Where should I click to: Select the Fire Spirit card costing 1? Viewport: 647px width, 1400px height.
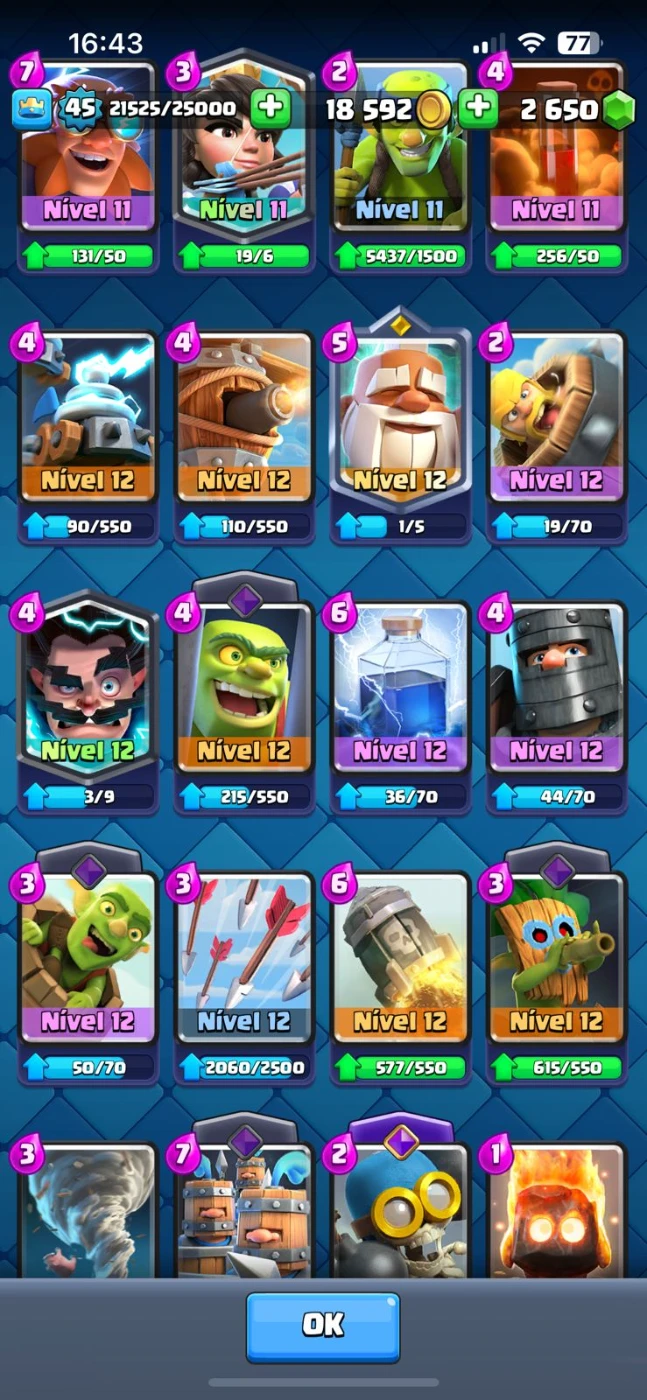pyautogui.click(x=557, y=1210)
